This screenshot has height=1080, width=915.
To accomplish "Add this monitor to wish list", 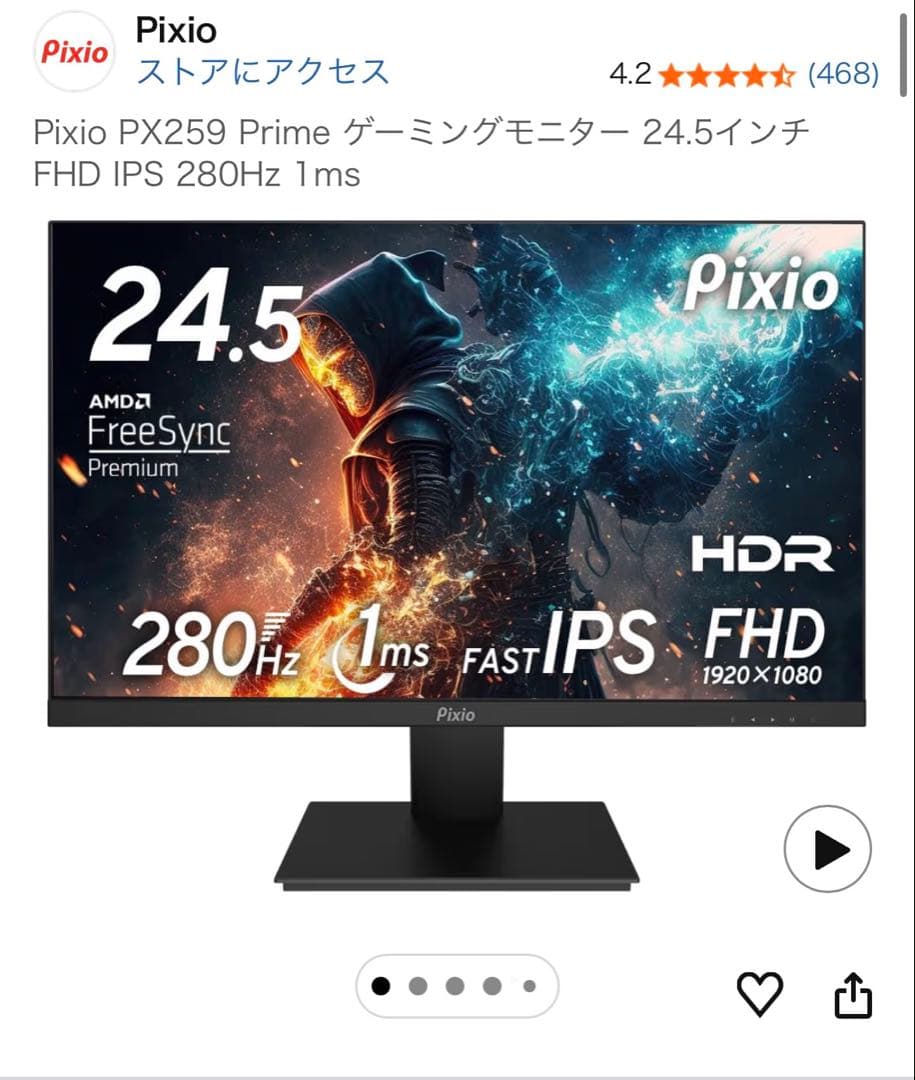I will (760, 994).
